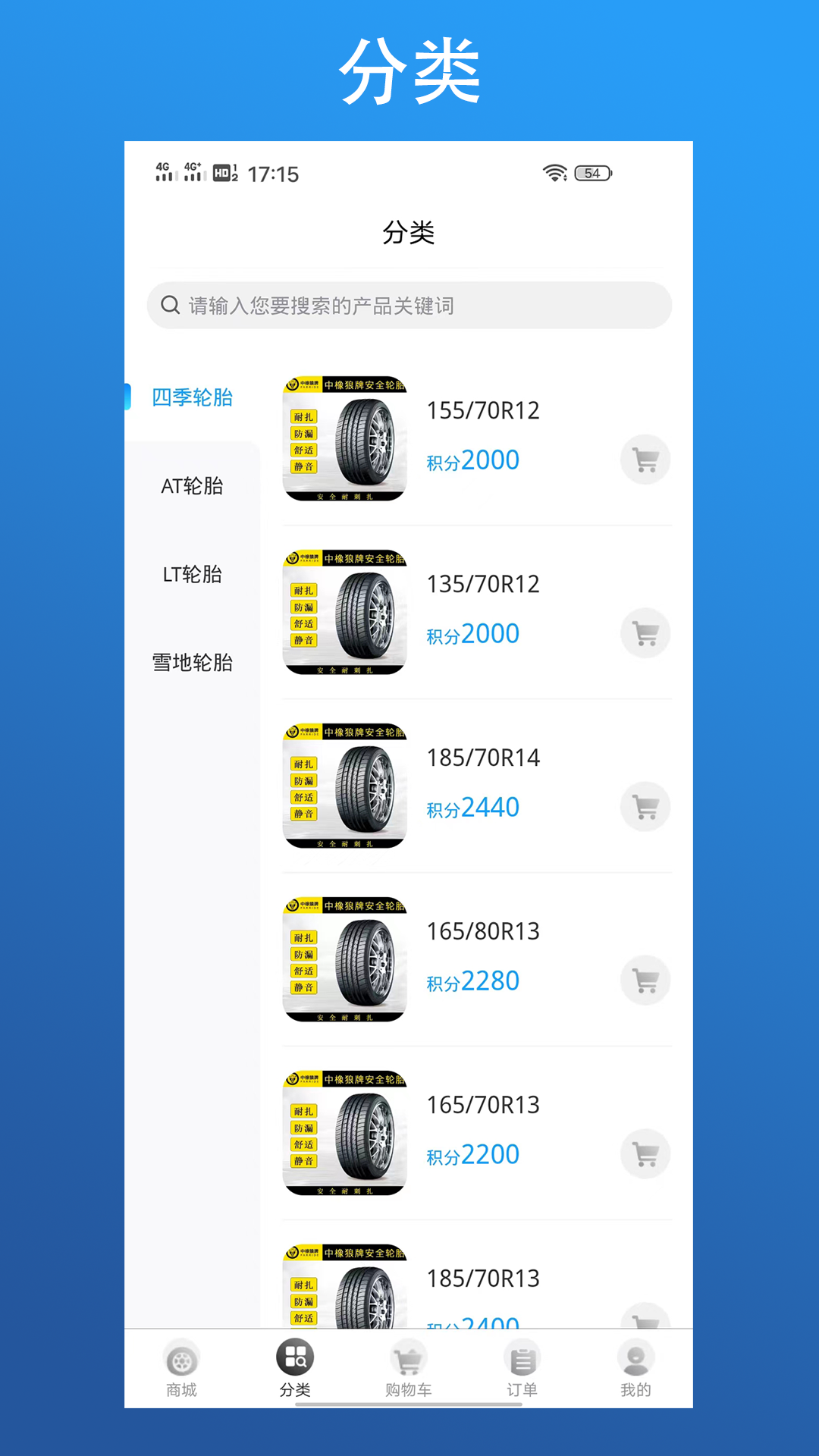Add 165/80R13 tire using its cart icon
The width and height of the screenshot is (819, 1456).
645,980
